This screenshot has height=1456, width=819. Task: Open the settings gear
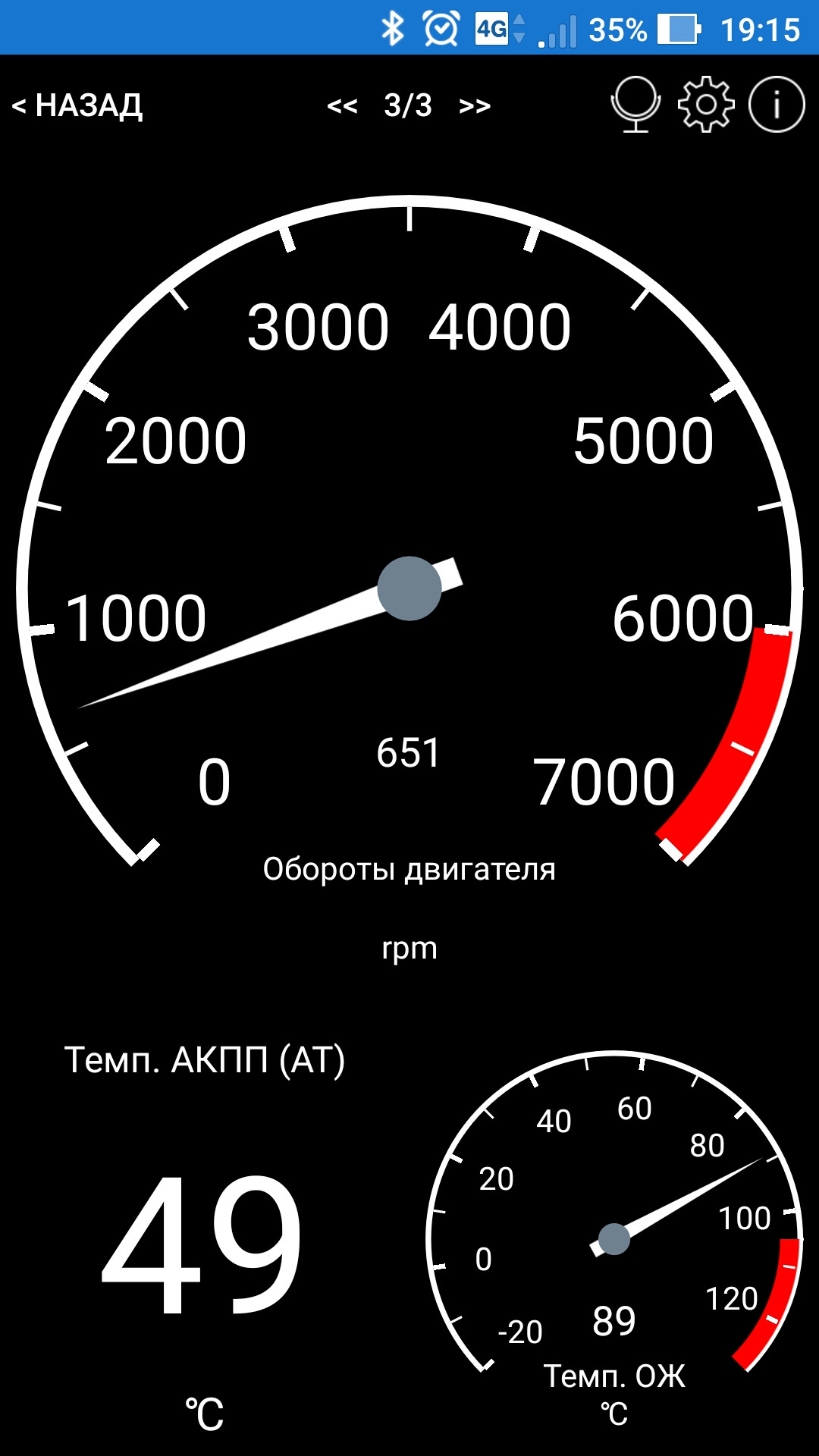(706, 105)
